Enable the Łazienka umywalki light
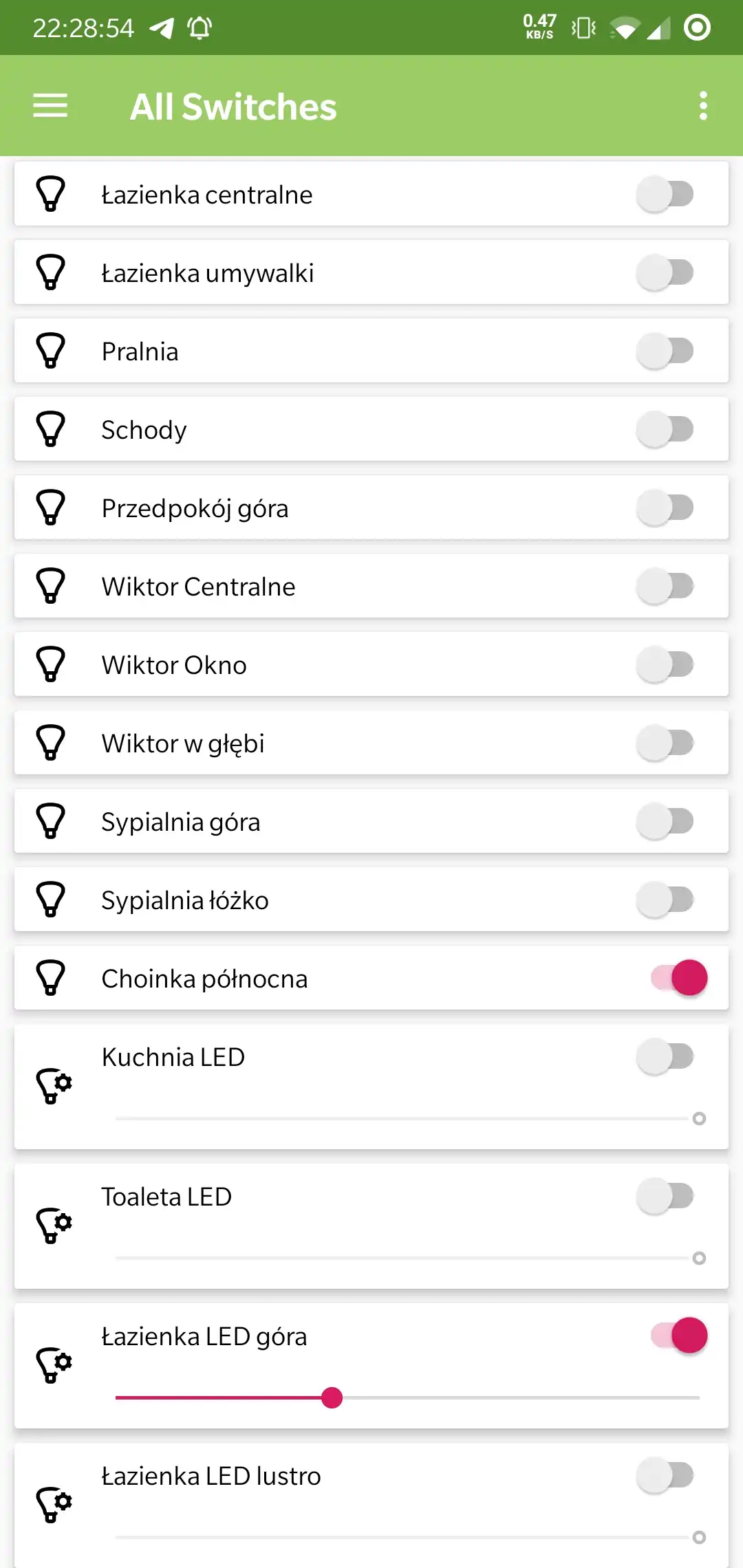 pyautogui.click(x=665, y=273)
